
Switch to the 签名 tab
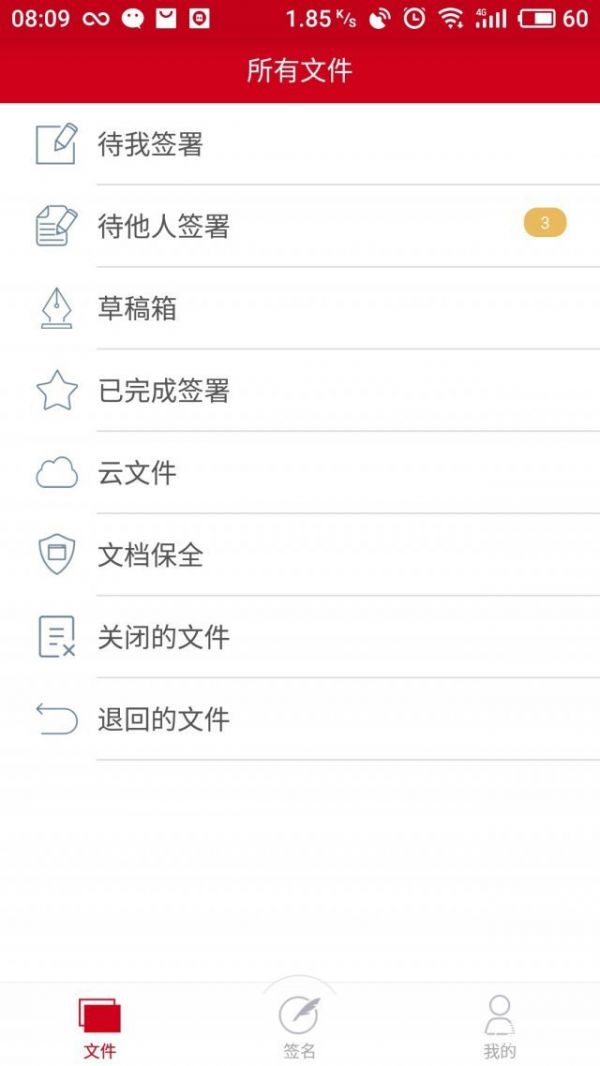pos(300,1025)
